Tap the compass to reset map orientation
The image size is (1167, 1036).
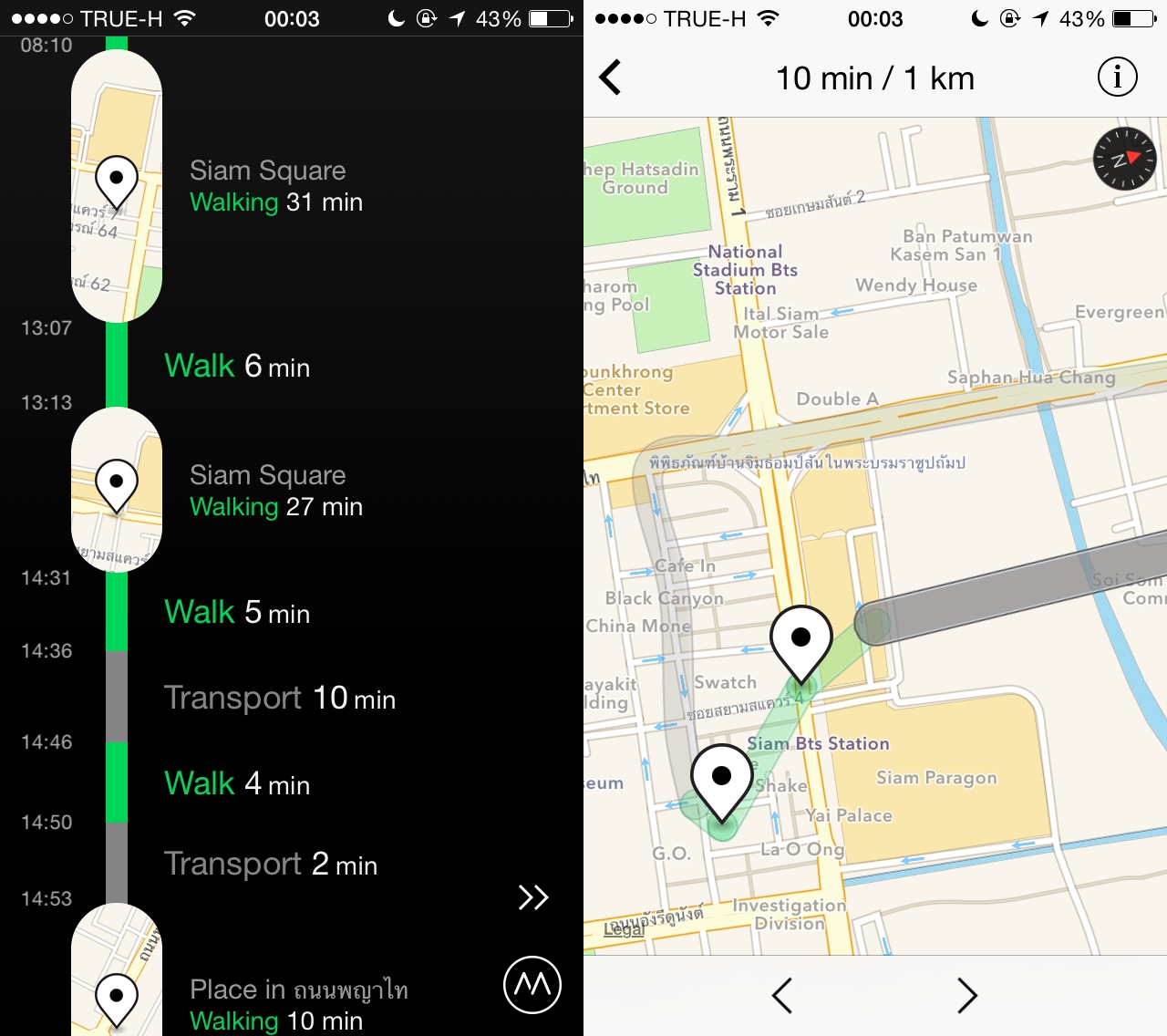[x=1124, y=159]
